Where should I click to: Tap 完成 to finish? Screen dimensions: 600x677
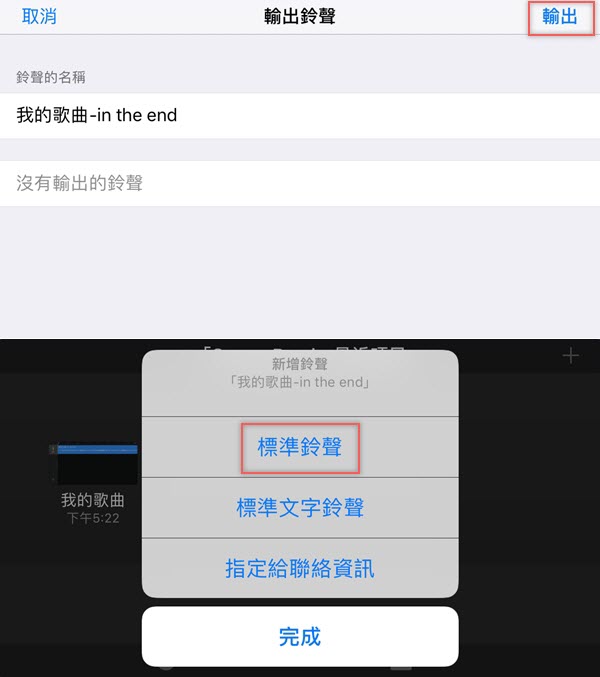300,636
